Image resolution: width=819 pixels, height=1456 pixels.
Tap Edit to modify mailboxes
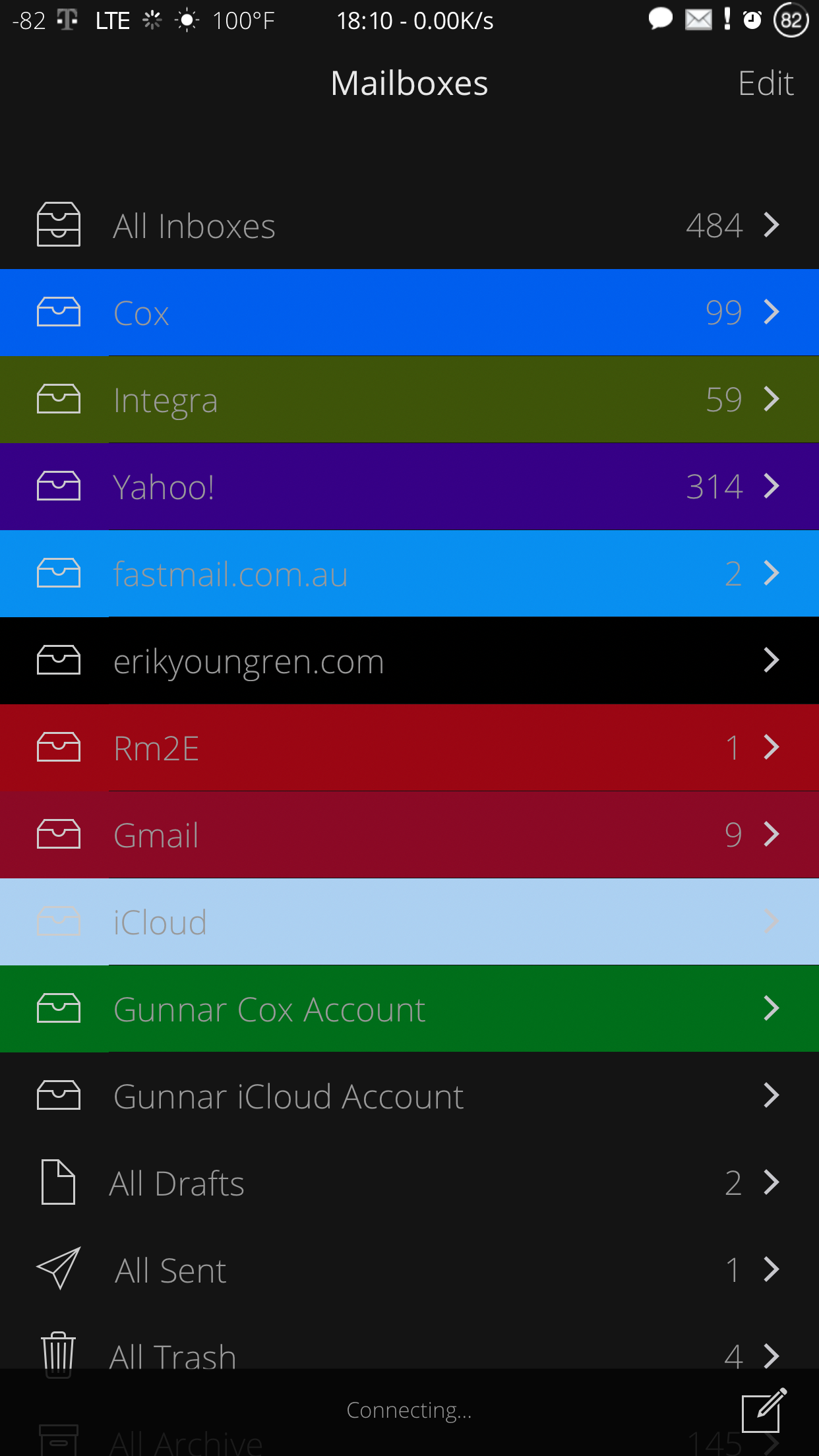pyautogui.click(x=765, y=84)
